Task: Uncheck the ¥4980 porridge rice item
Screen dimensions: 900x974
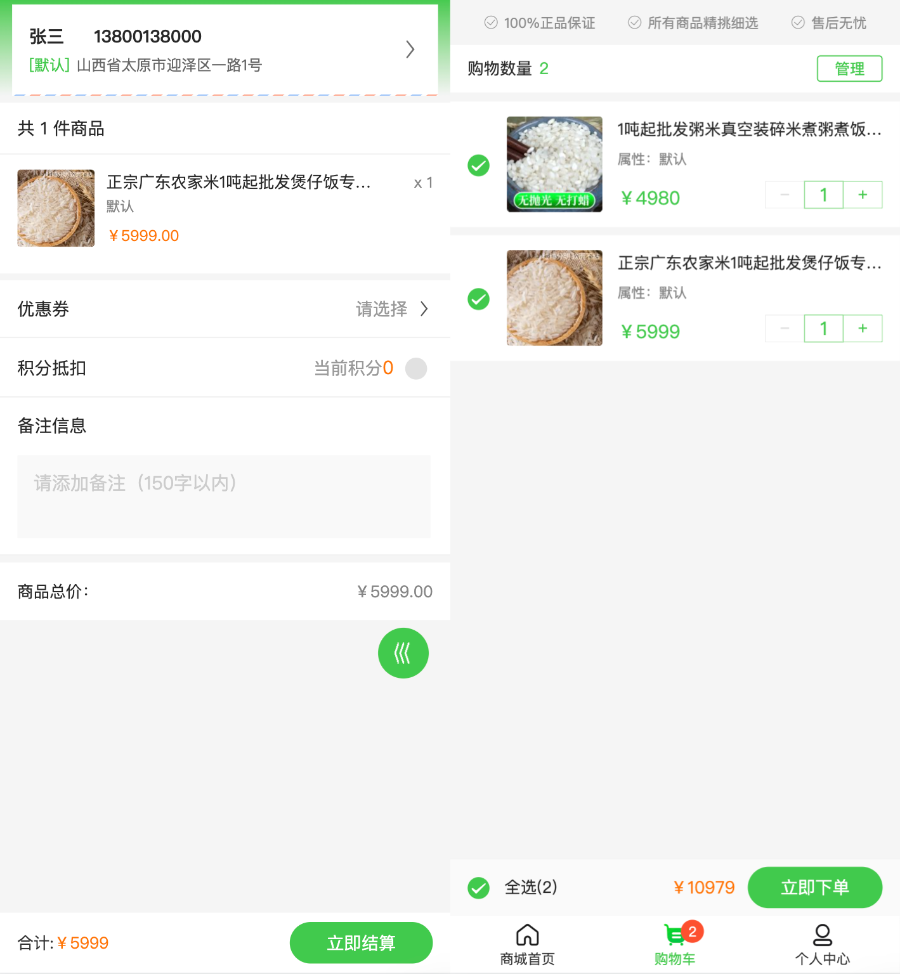Action: point(479,165)
